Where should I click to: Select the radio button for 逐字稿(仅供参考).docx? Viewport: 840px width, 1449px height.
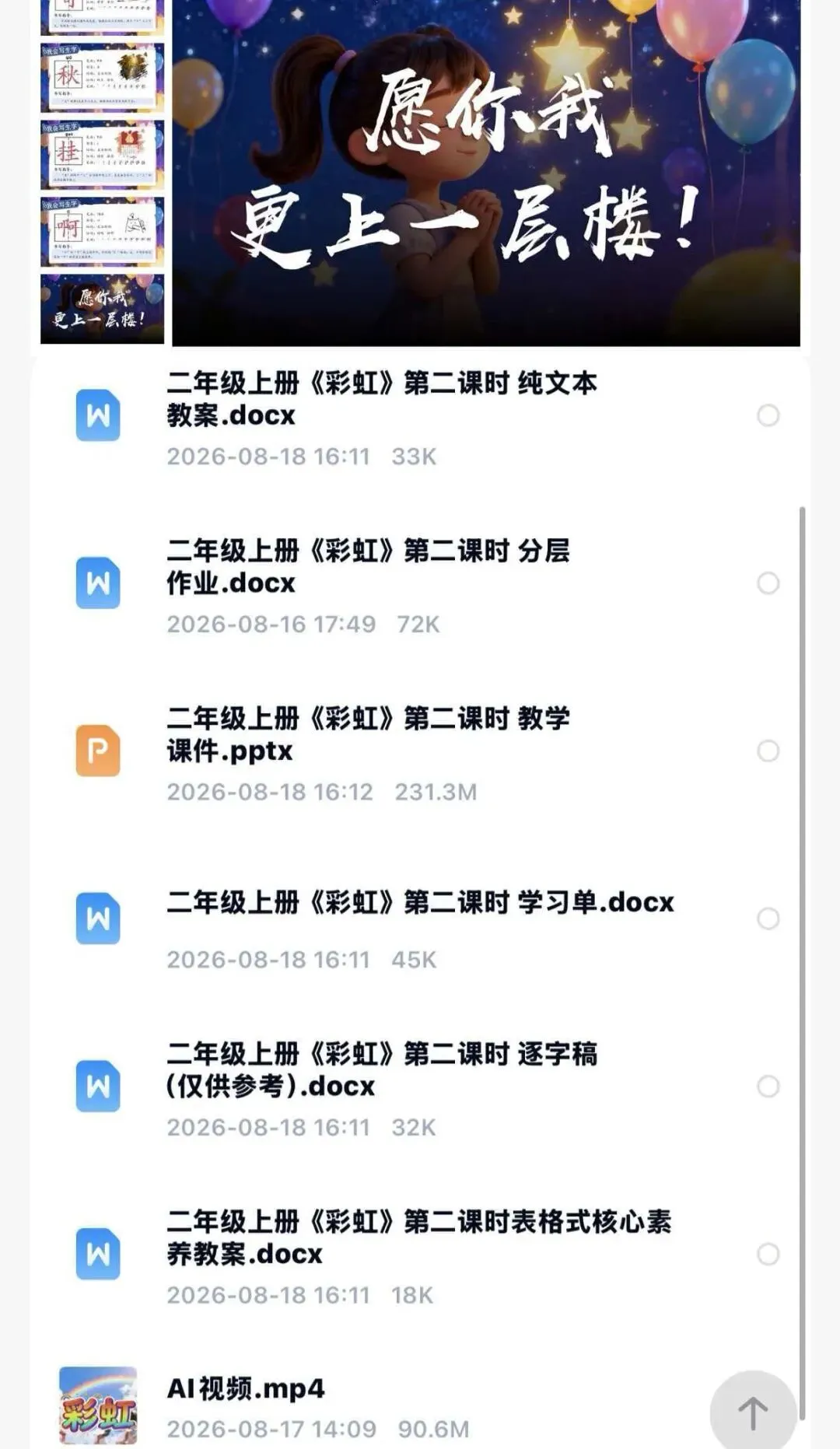click(768, 1087)
